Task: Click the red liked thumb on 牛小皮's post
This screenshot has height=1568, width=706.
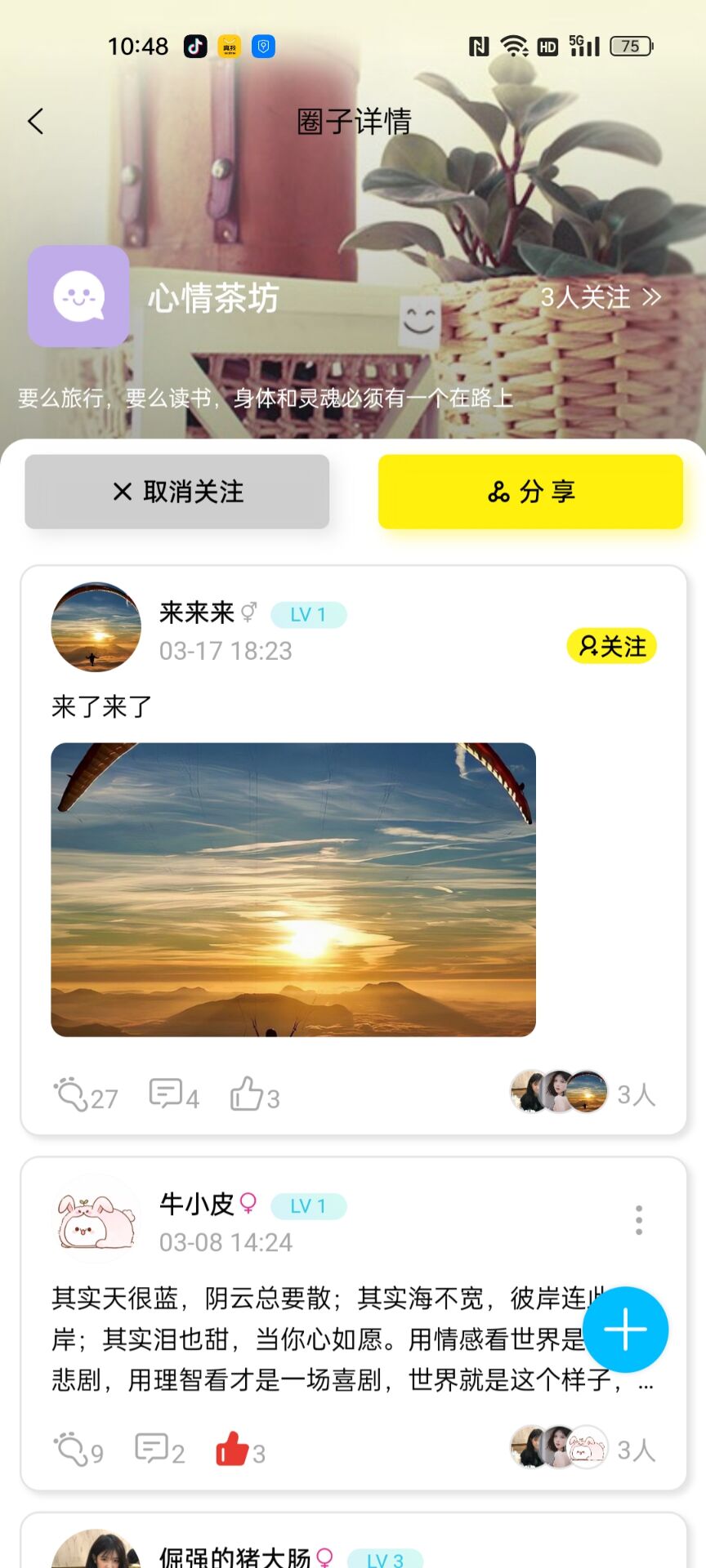Action: [231, 1445]
